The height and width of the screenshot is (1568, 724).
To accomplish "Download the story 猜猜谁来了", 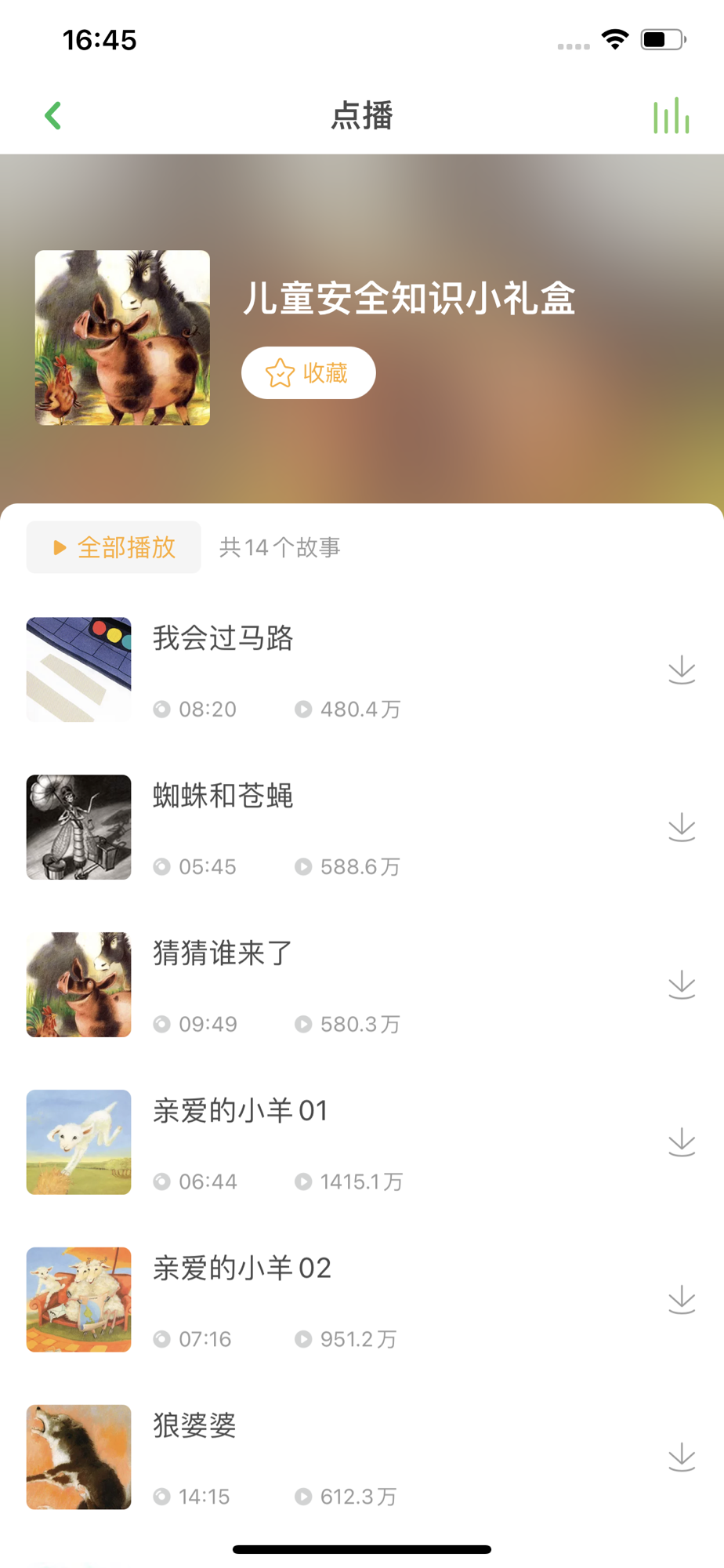I will (x=682, y=985).
